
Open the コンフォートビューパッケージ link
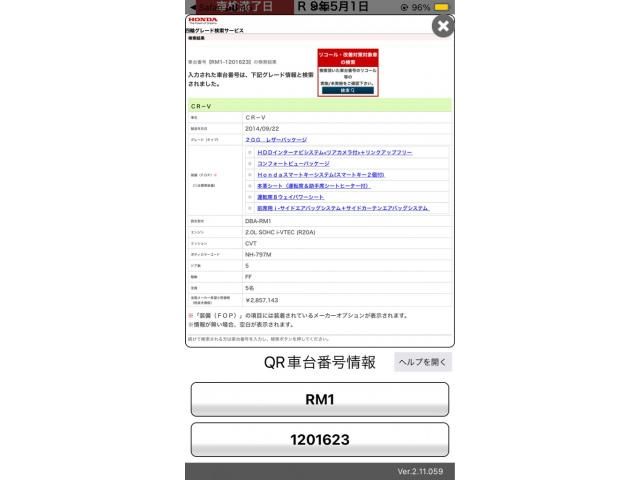pos(294,163)
